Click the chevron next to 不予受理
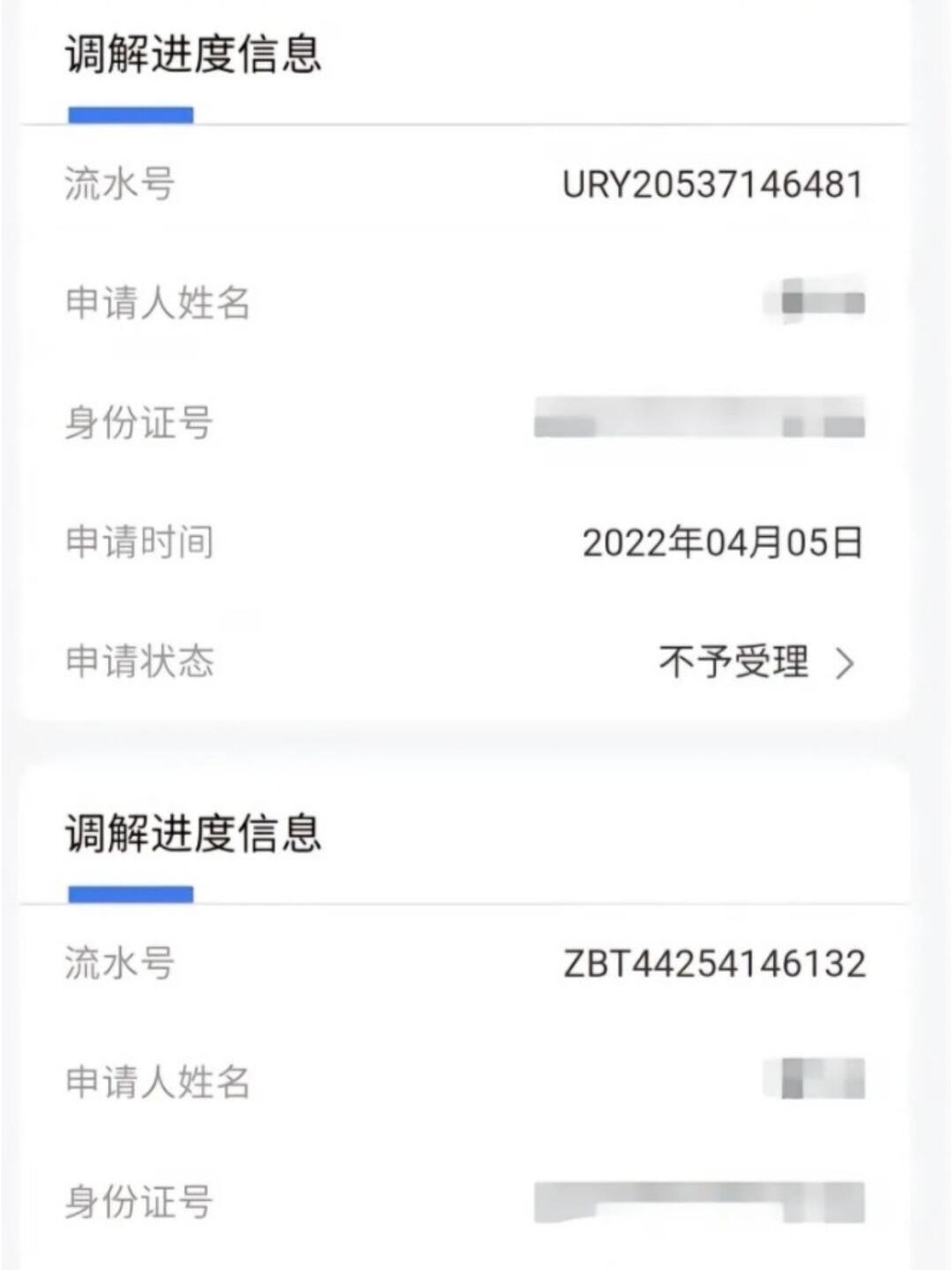952x1270 pixels. (x=848, y=664)
